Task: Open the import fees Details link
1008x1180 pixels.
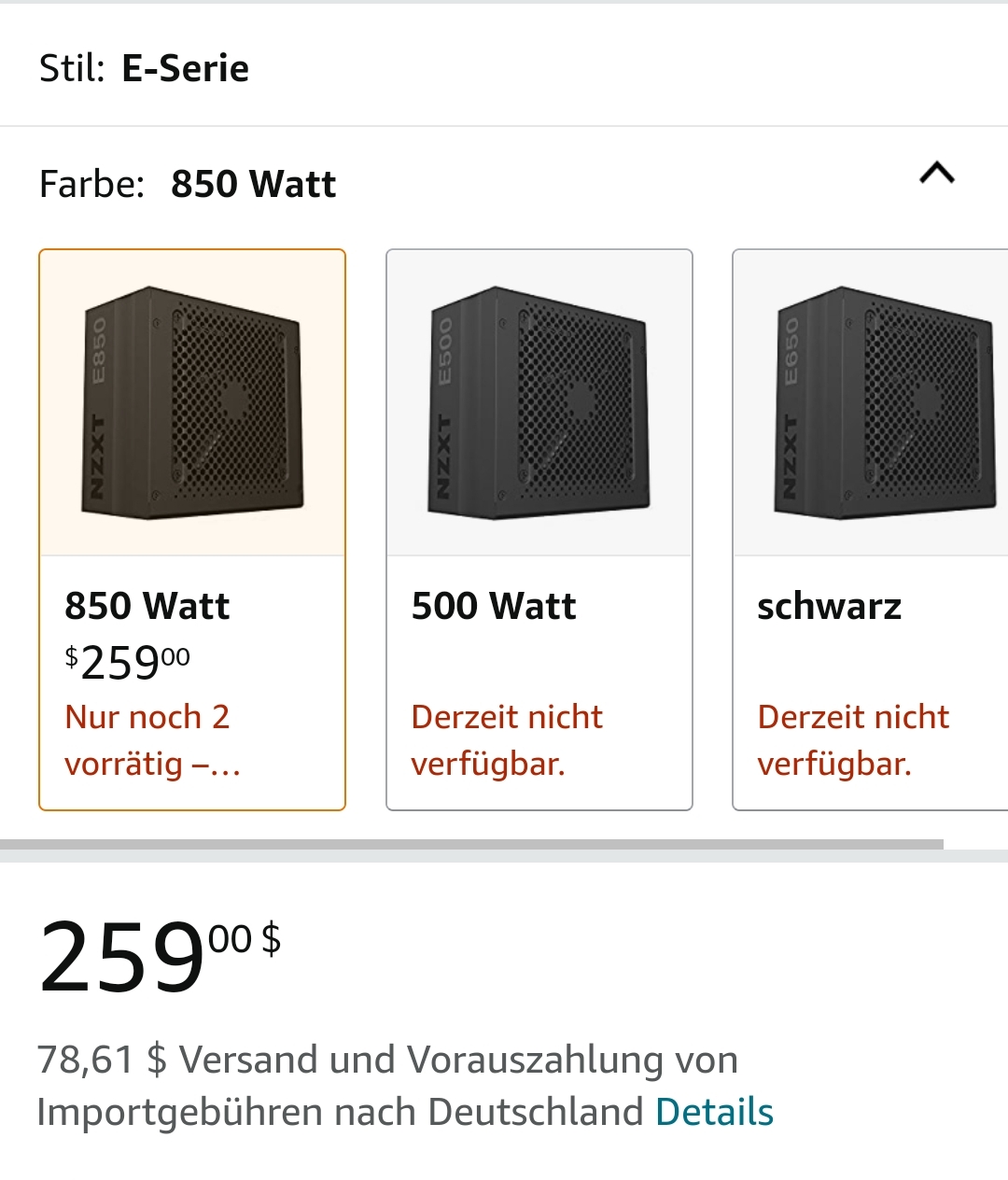Action: click(714, 1113)
